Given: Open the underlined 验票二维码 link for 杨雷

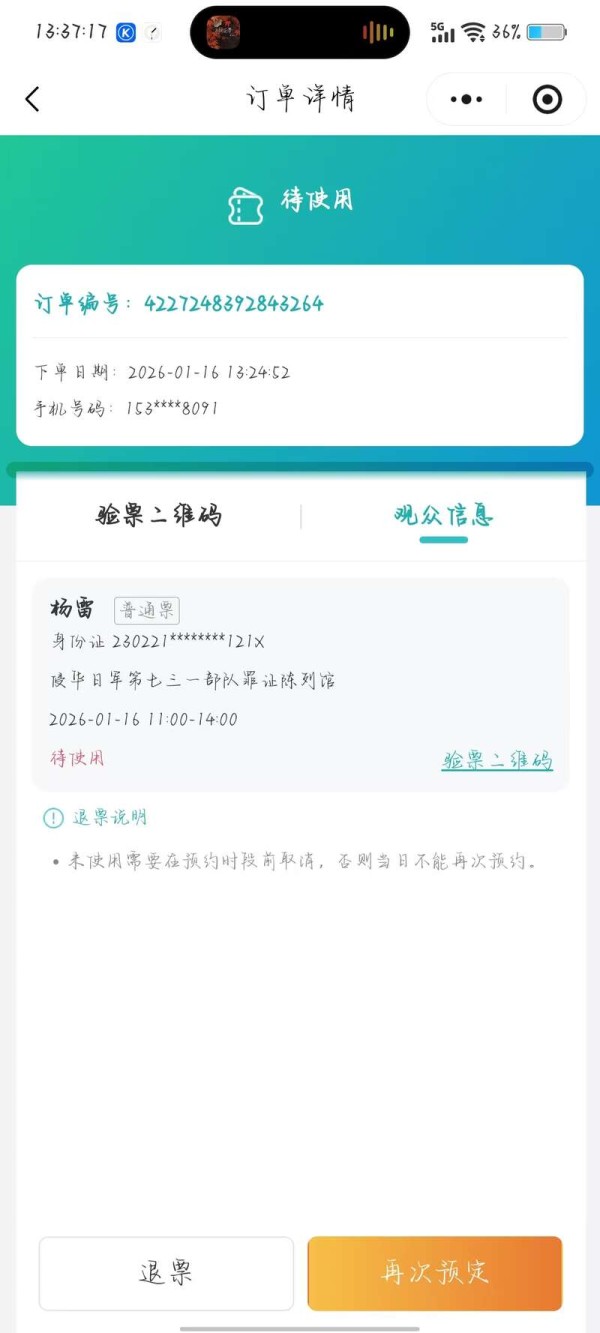Looking at the screenshot, I should pyautogui.click(x=497, y=760).
